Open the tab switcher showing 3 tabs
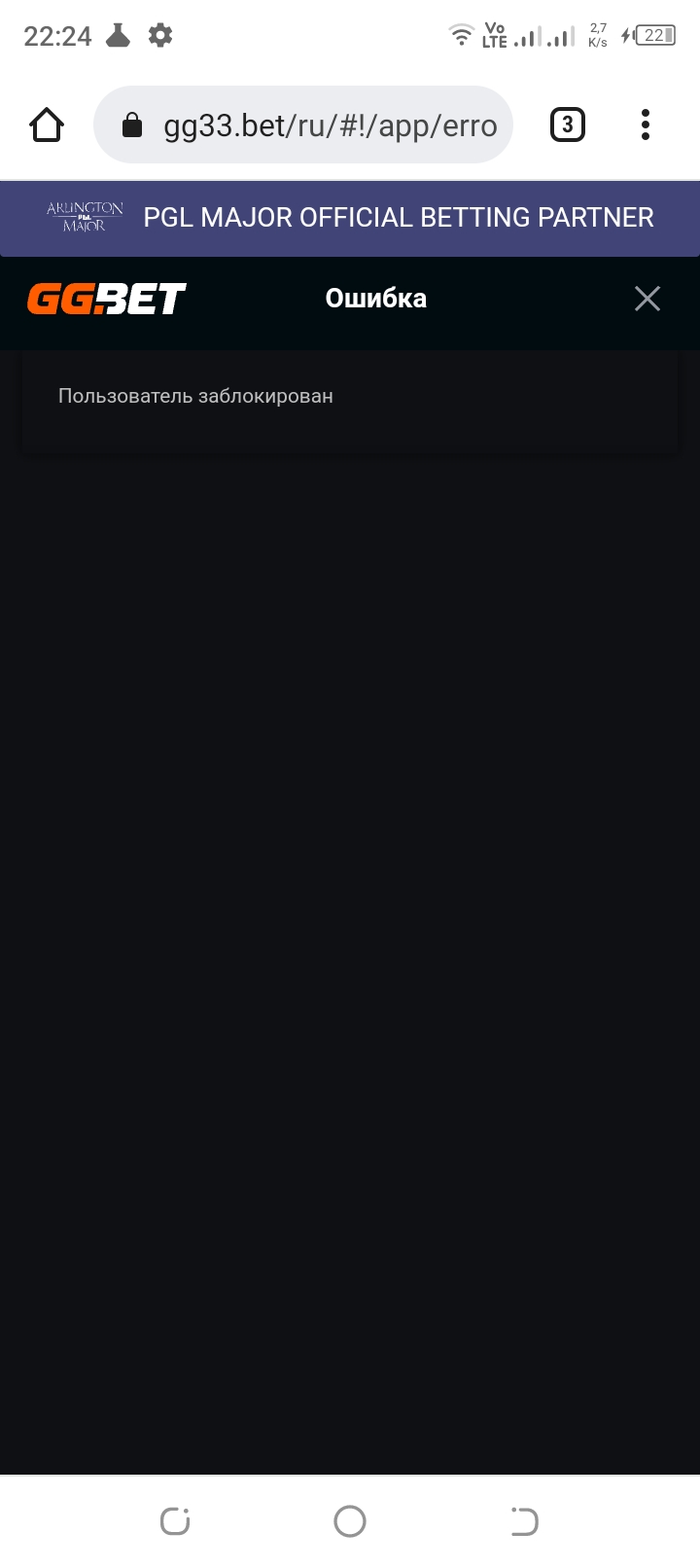700x1568 pixels. point(568,125)
